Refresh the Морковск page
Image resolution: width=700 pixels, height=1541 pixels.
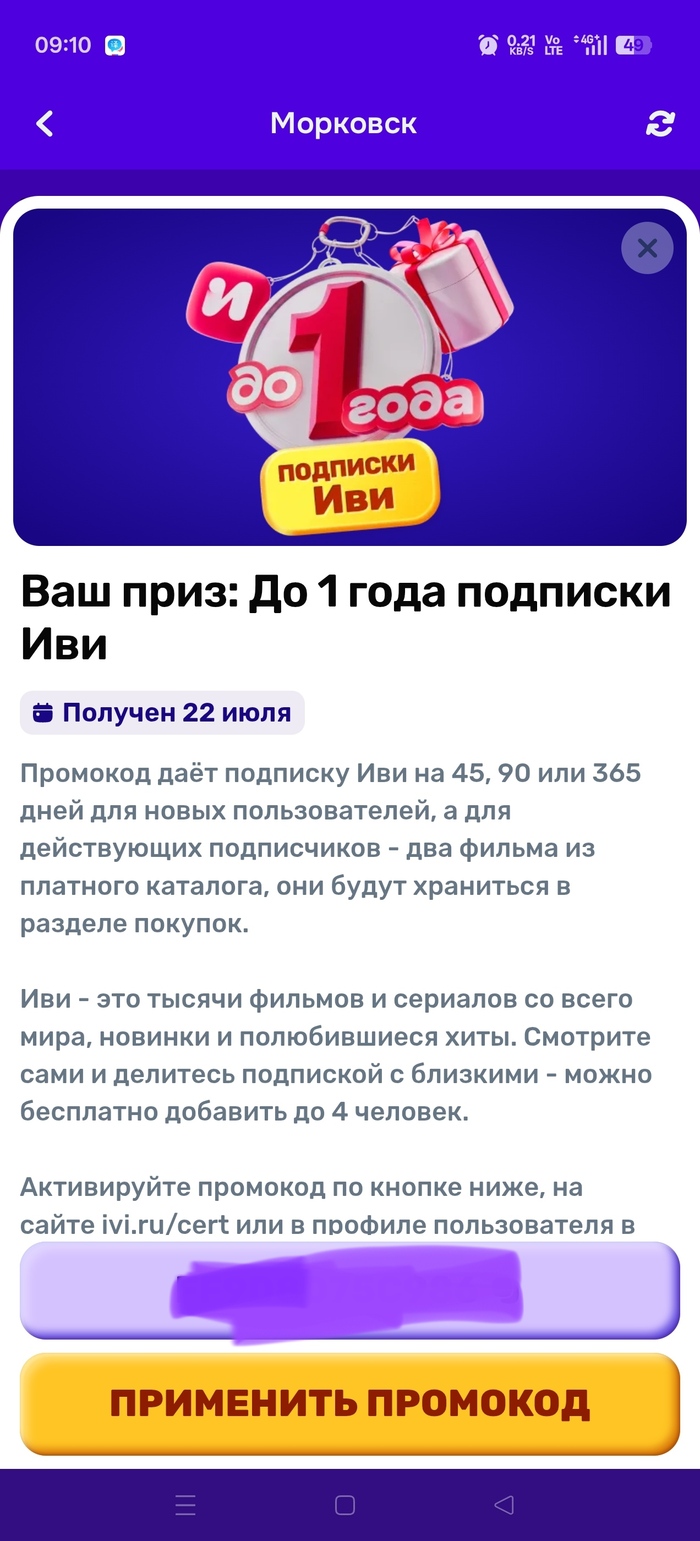(660, 124)
